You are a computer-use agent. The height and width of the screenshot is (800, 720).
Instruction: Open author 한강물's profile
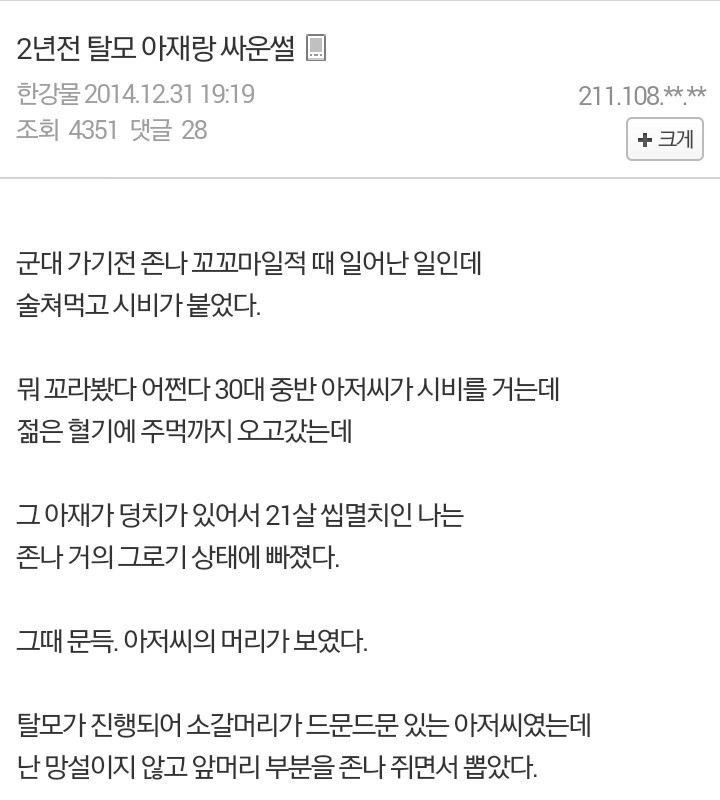coord(47,95)
